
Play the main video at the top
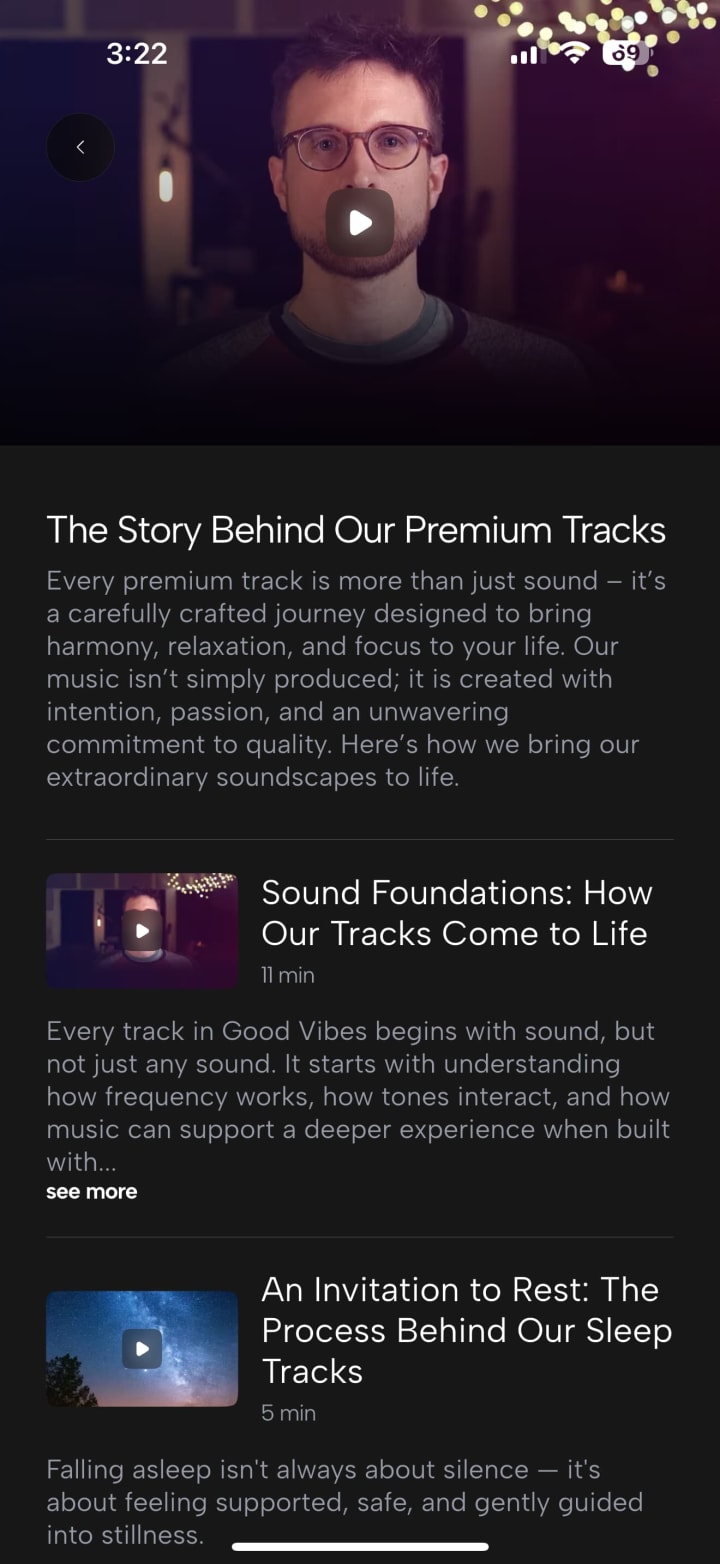360,222
